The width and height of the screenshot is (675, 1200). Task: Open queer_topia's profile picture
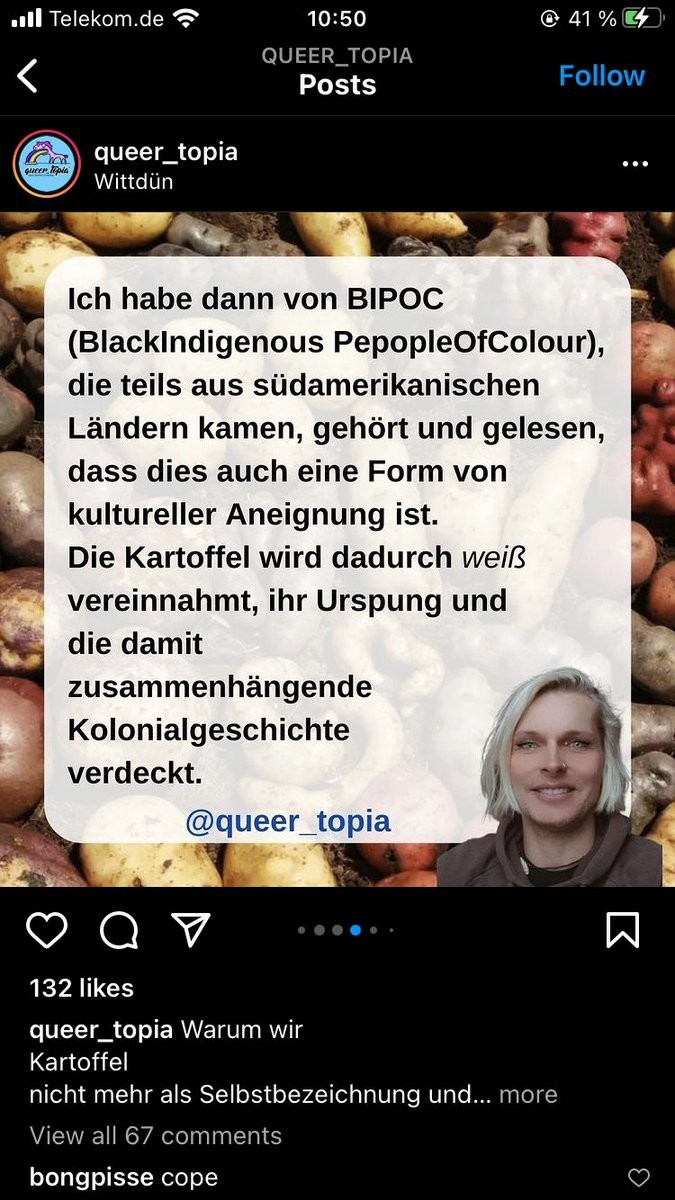[x=46, y=164]
